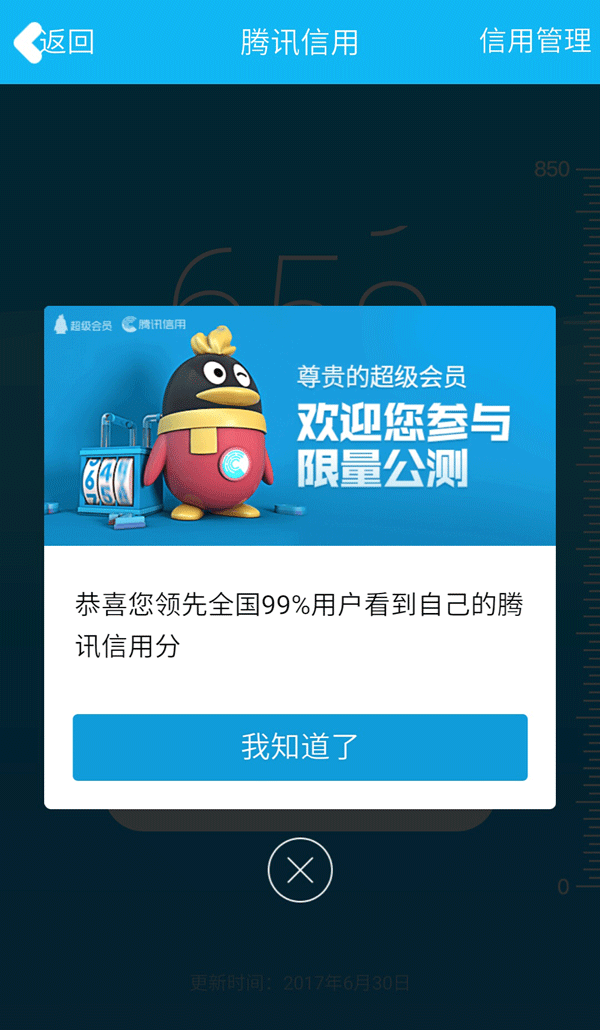The height and width of the screenshot is (1030, 600).
Task: Open 信用管理 in the top bar
Action: (535, 41)
